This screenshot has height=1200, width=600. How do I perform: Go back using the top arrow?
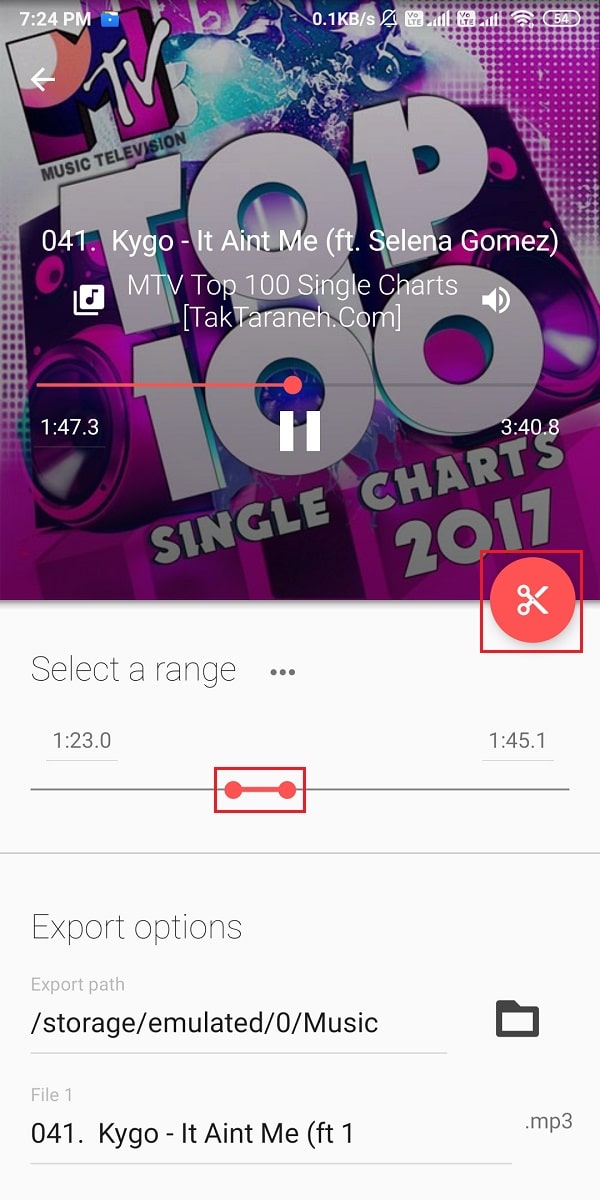click(43, 78)
